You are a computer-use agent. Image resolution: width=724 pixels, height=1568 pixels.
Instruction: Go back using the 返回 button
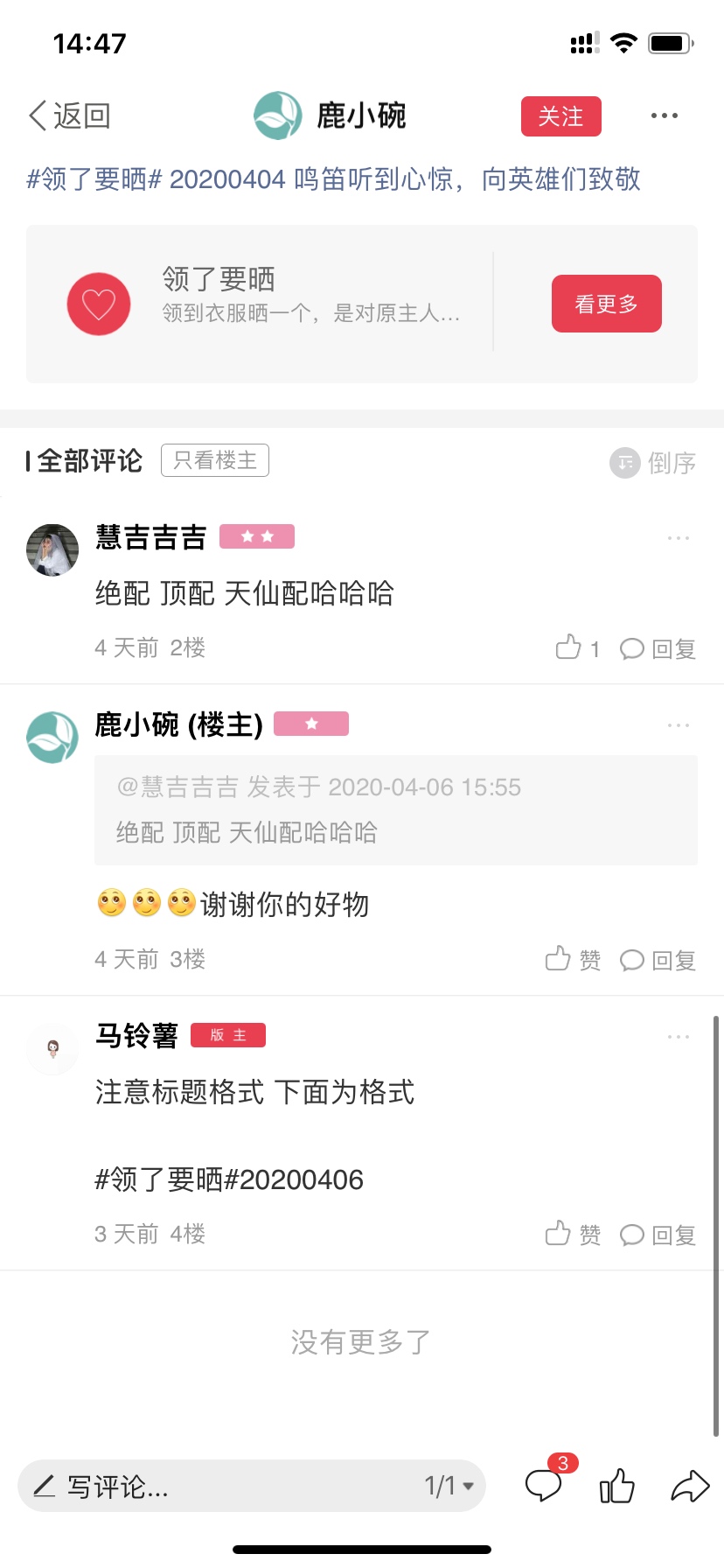tap(70, 115)
